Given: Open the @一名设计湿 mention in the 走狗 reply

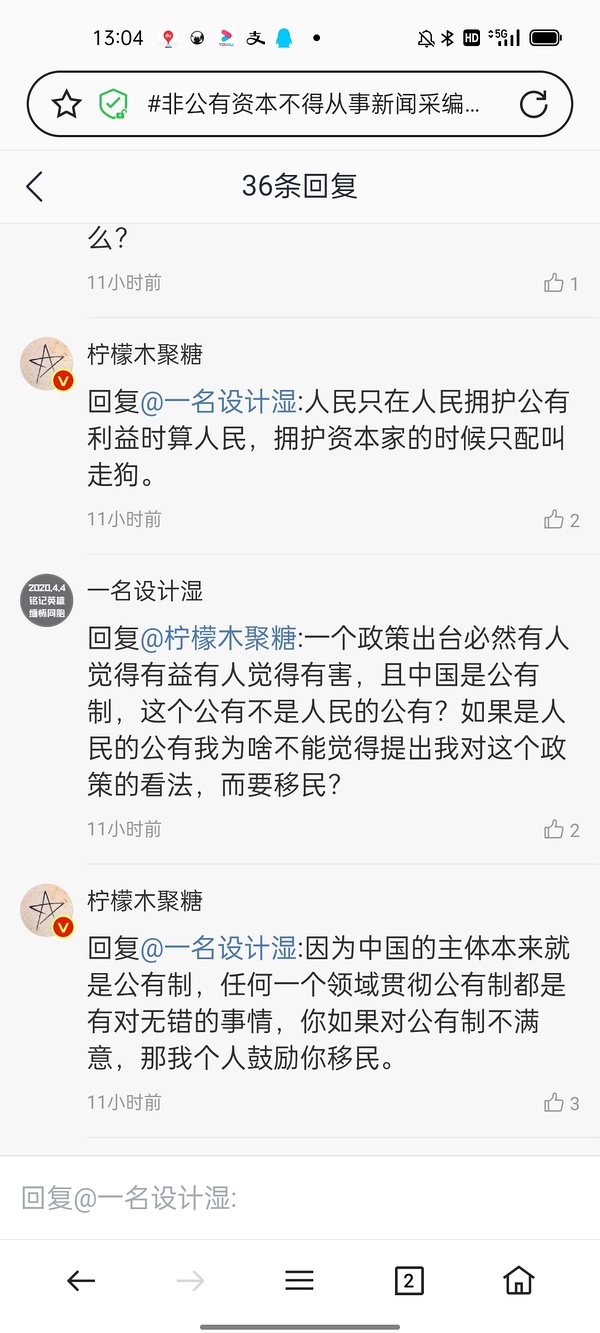Looking at the screenshot, I should (x=218, y=402).
